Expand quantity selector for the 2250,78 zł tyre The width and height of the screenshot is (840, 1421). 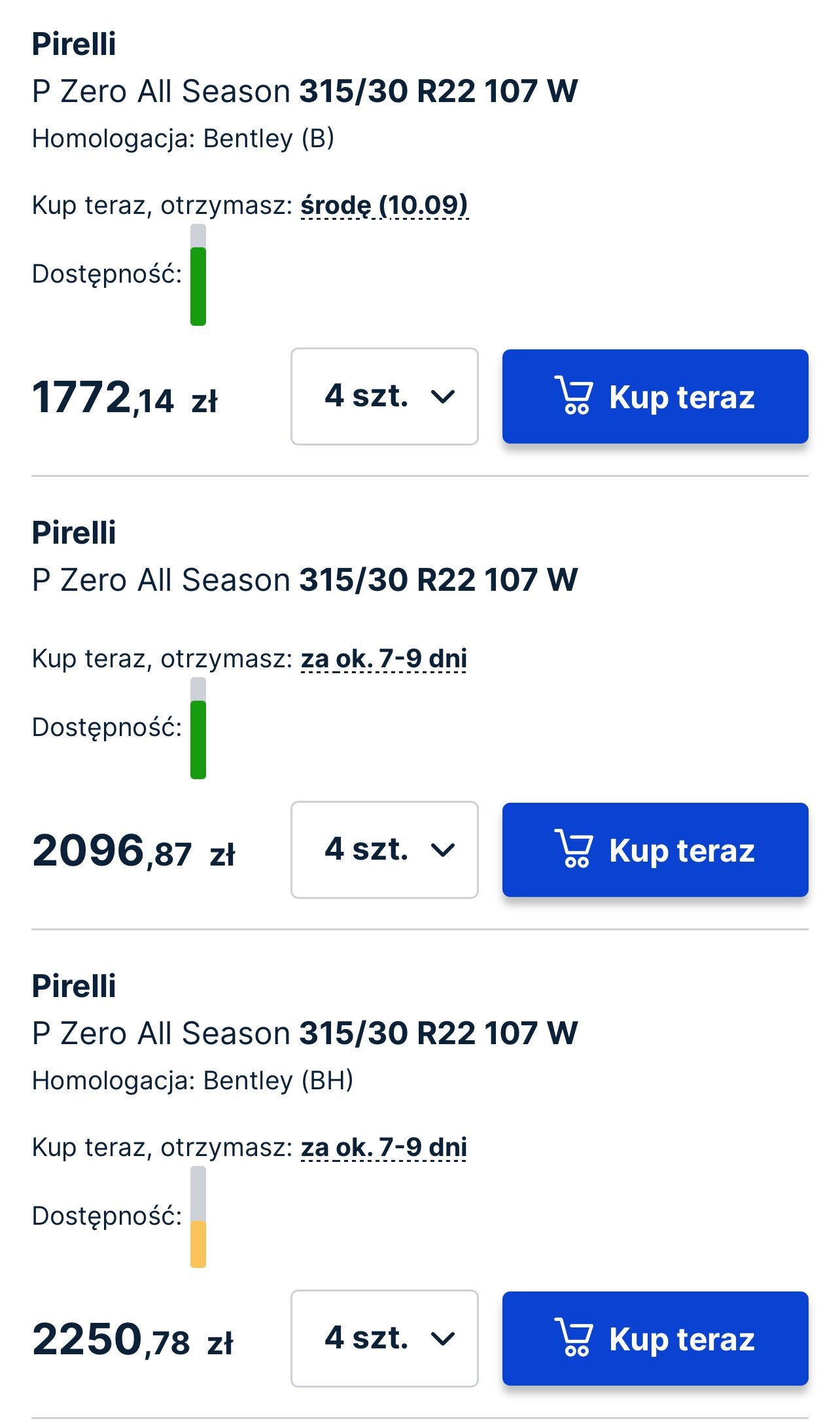coord(385,1339)
